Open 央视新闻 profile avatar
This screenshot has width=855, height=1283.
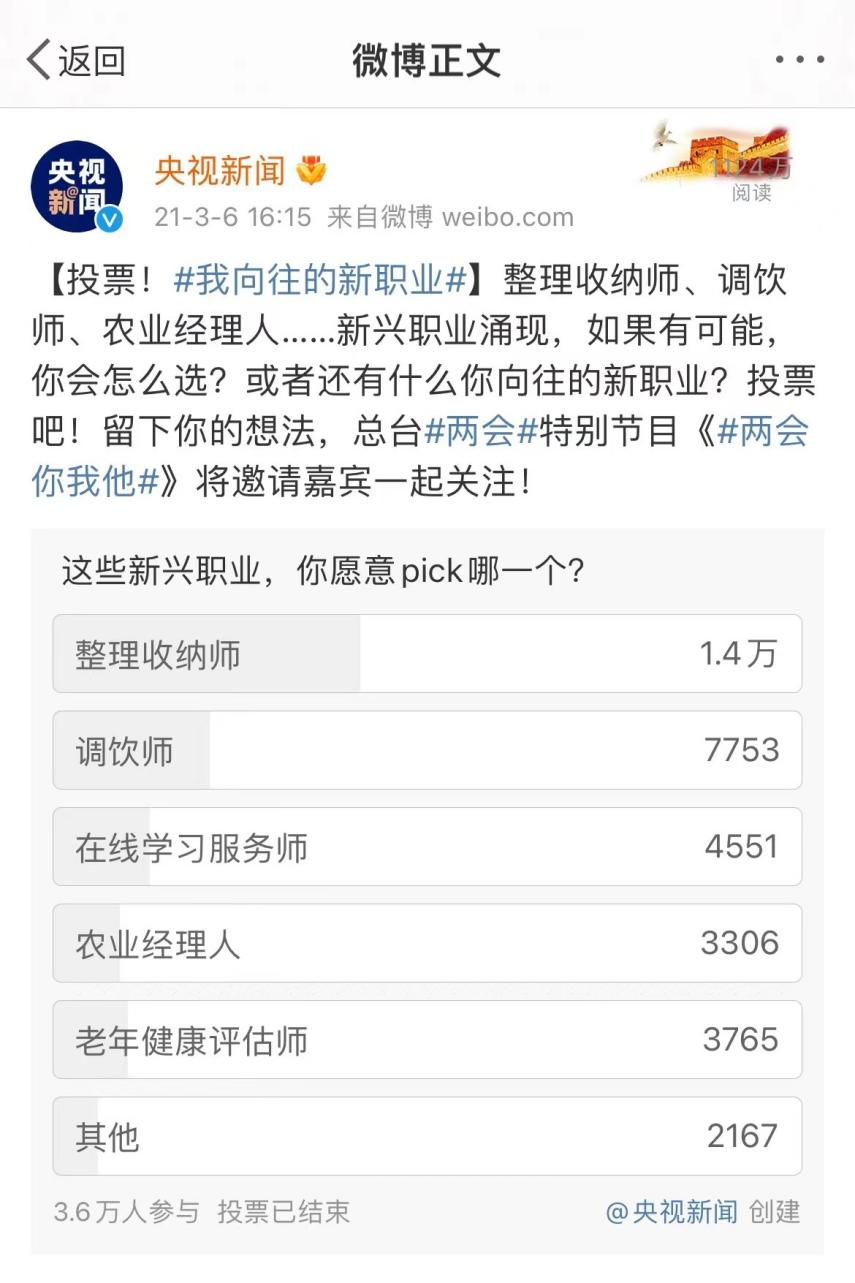77,187
